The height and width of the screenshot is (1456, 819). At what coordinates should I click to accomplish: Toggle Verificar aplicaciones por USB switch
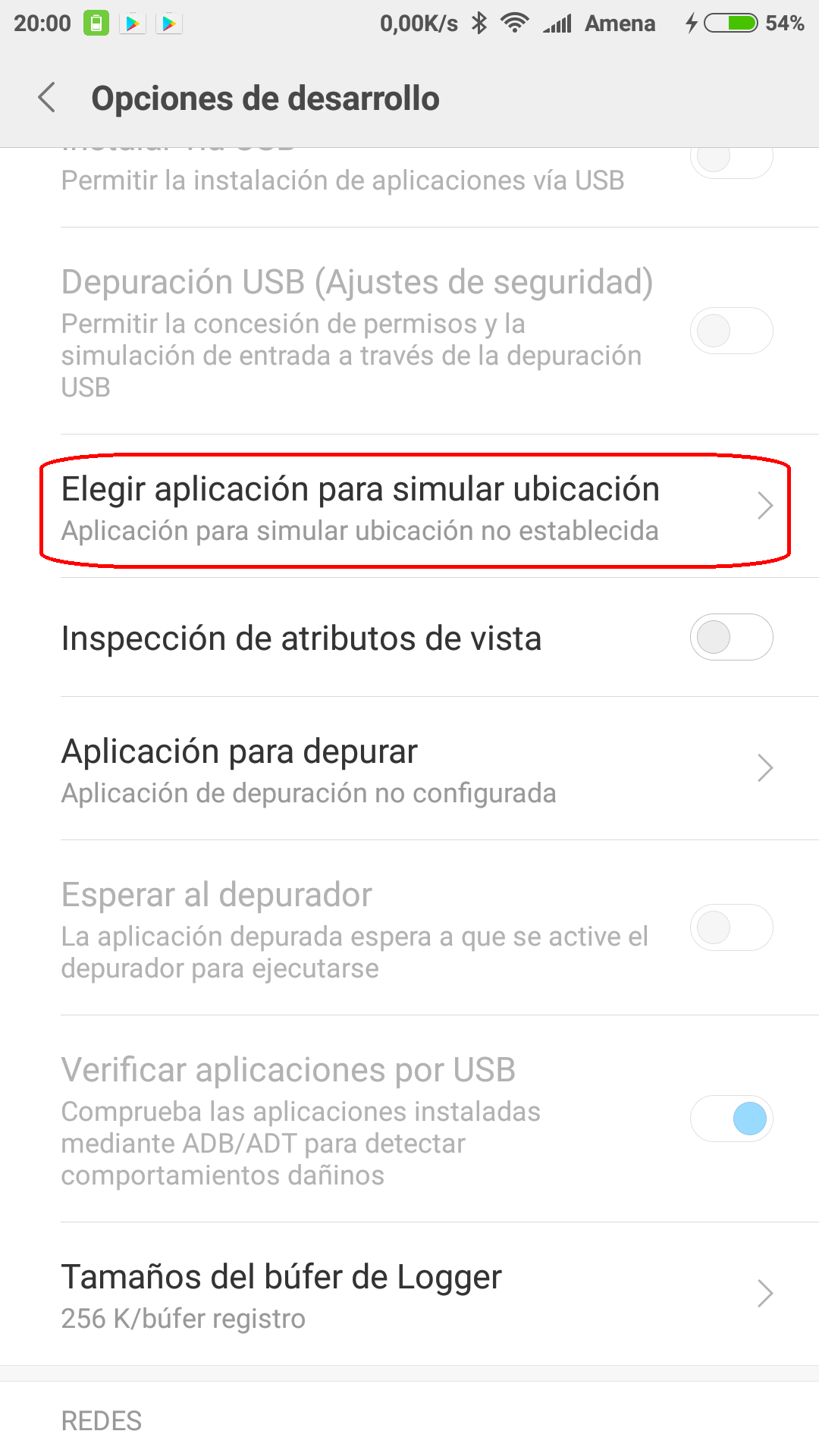point(730,1119)
